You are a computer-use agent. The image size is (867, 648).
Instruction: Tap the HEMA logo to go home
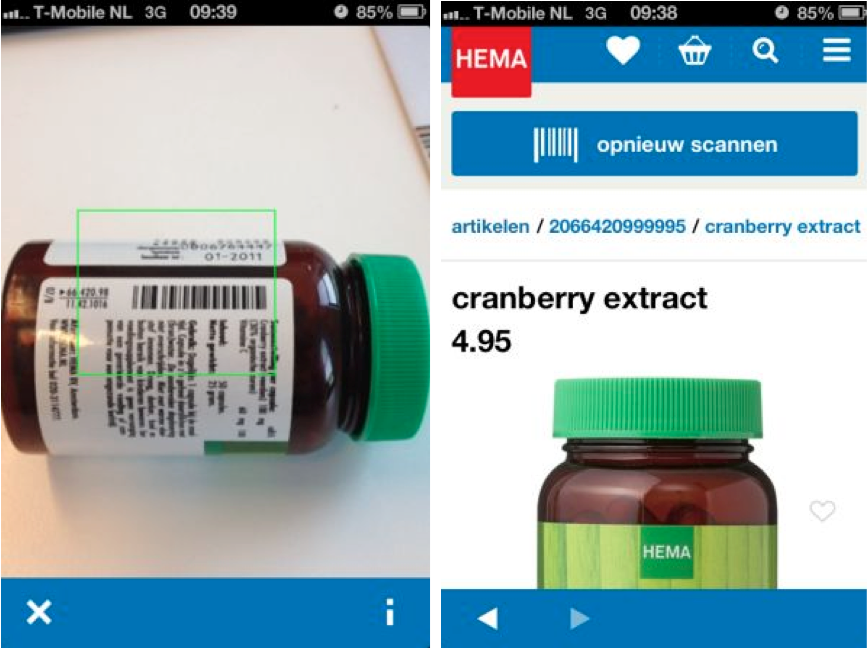coord(491,59)
